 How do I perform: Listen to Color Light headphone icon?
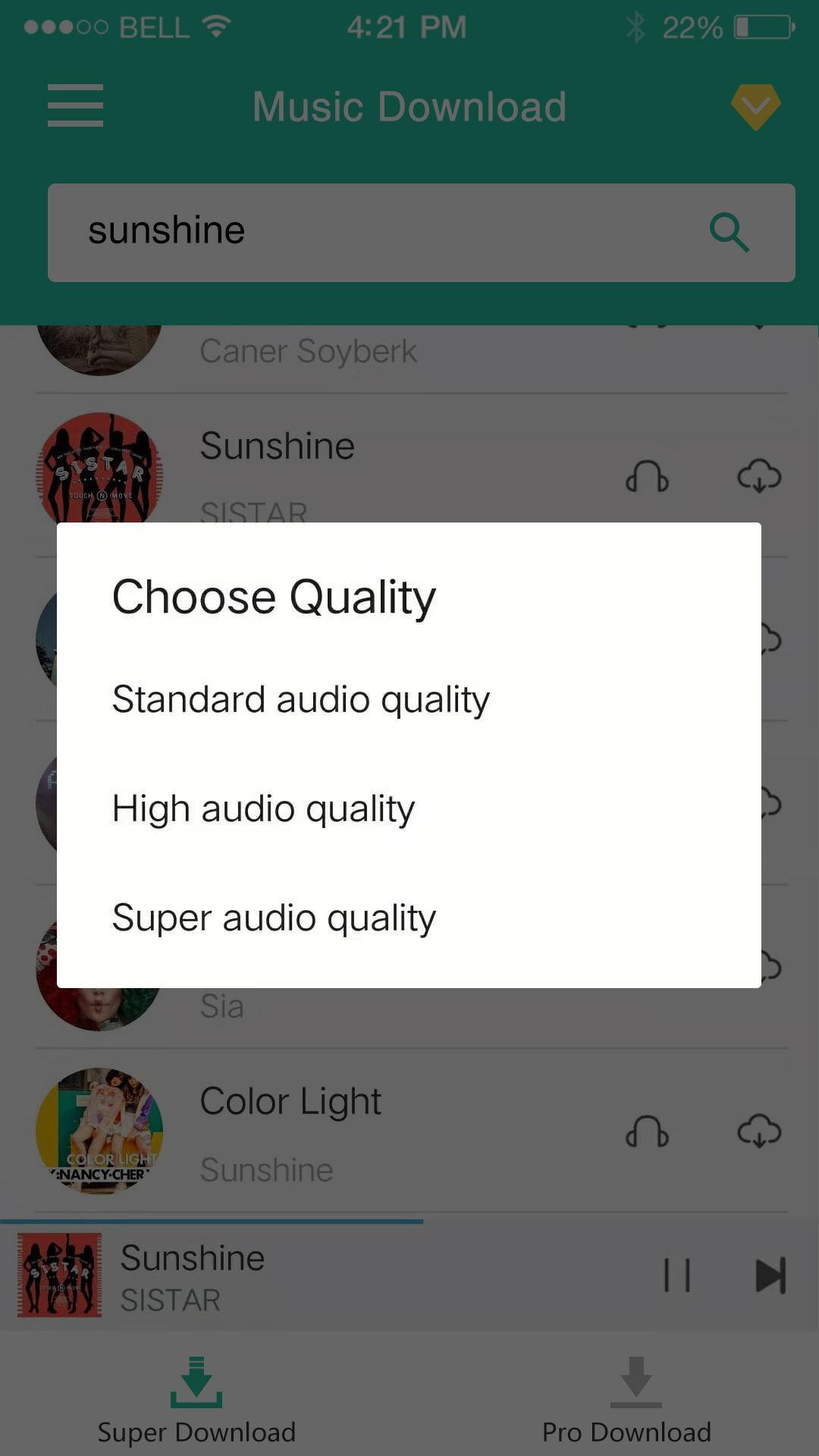(x=647, y=1132)
